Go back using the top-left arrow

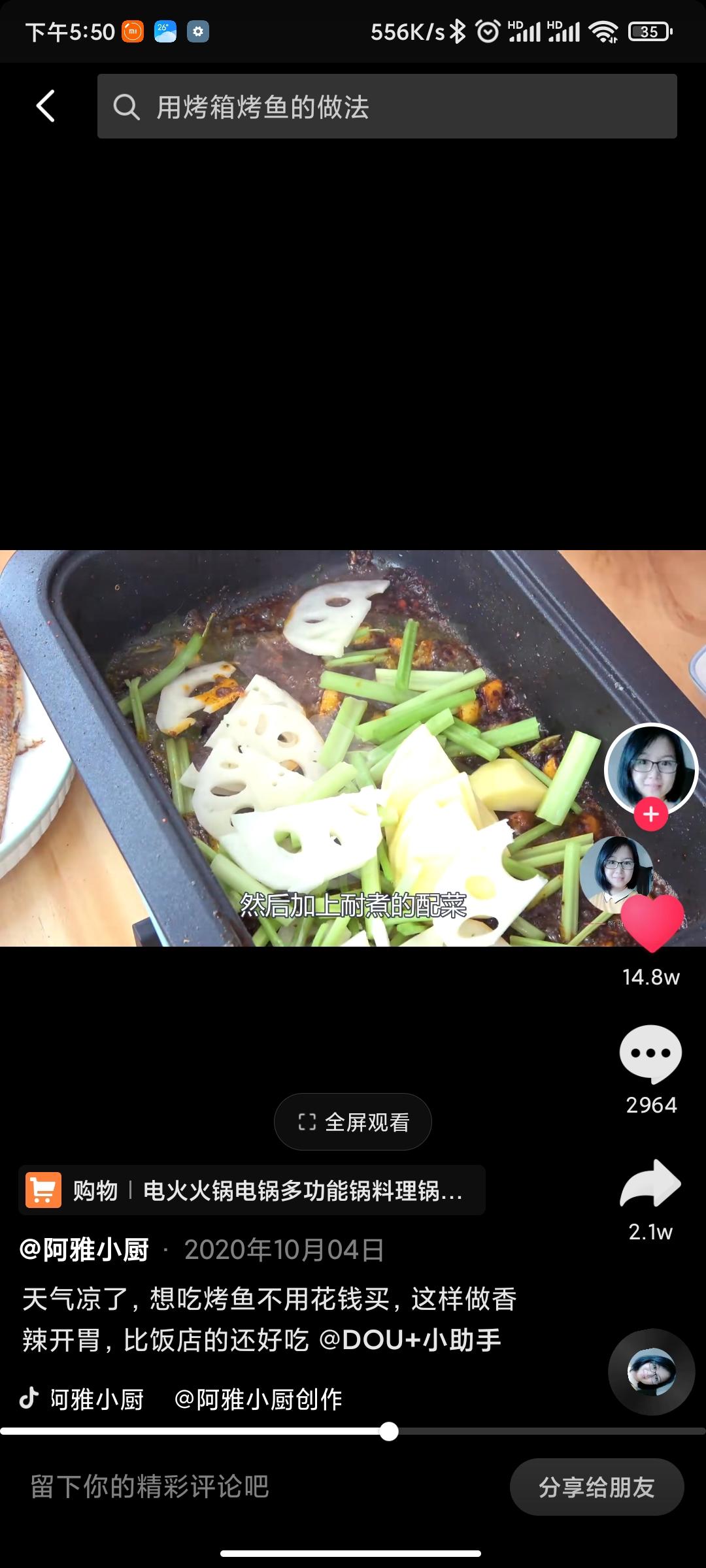[45, 106]
